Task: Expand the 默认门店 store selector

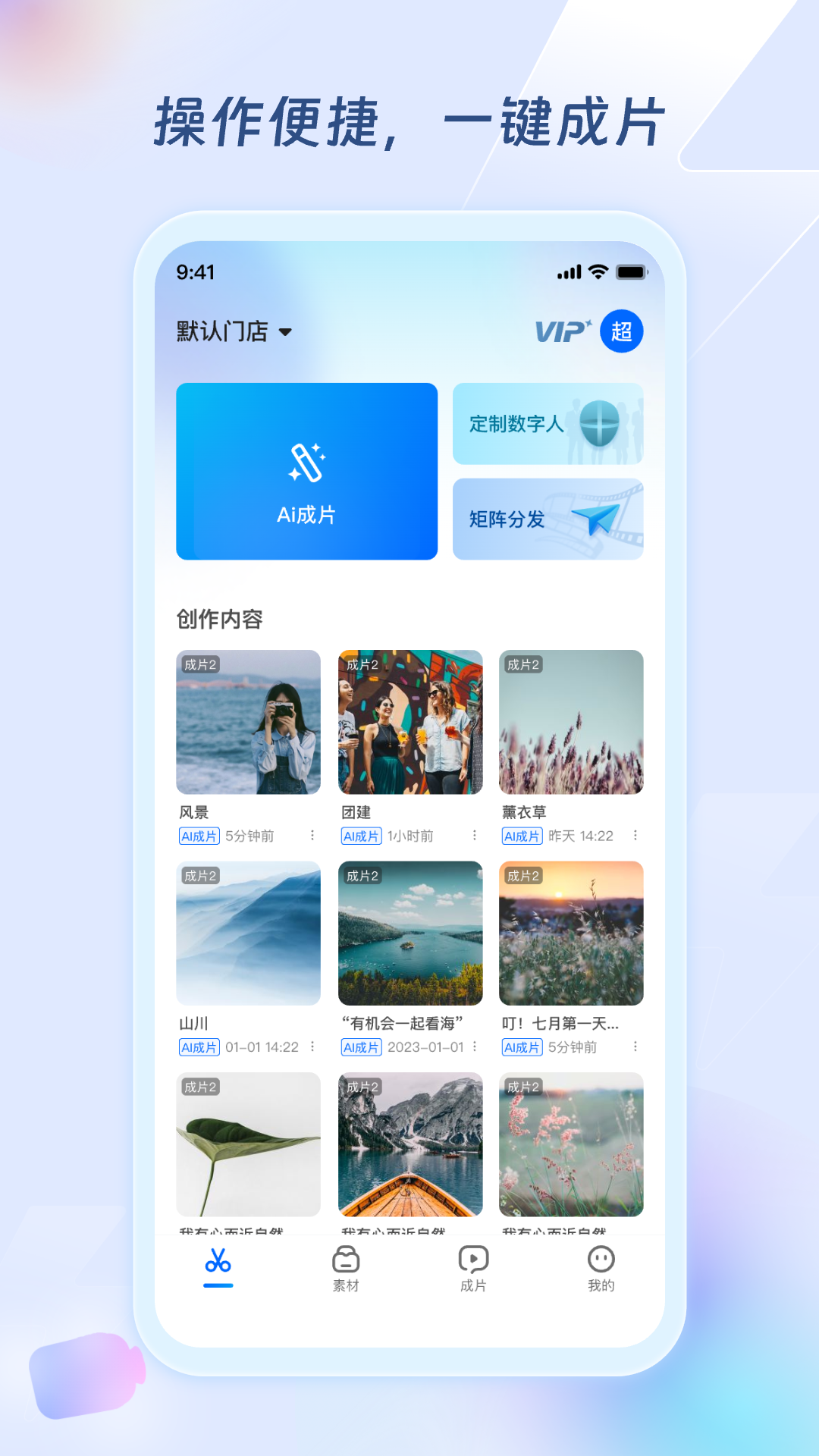Action: click(x=232, y=331)
